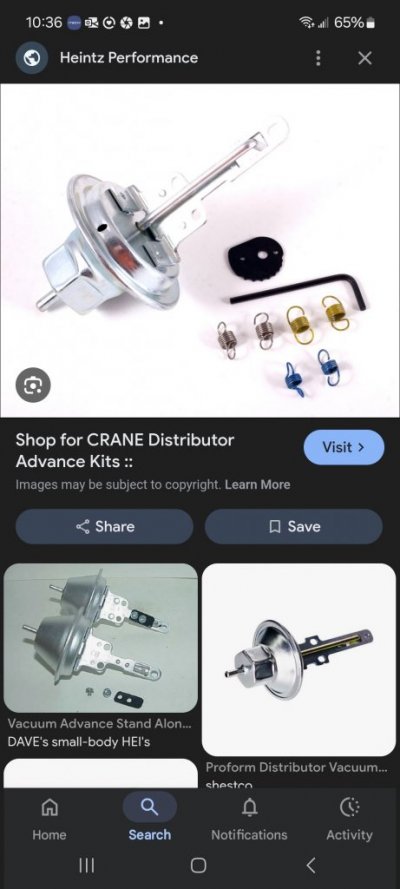Save this image to collections
The width and height of the screenshot is (400, 889).
(293, 526)
